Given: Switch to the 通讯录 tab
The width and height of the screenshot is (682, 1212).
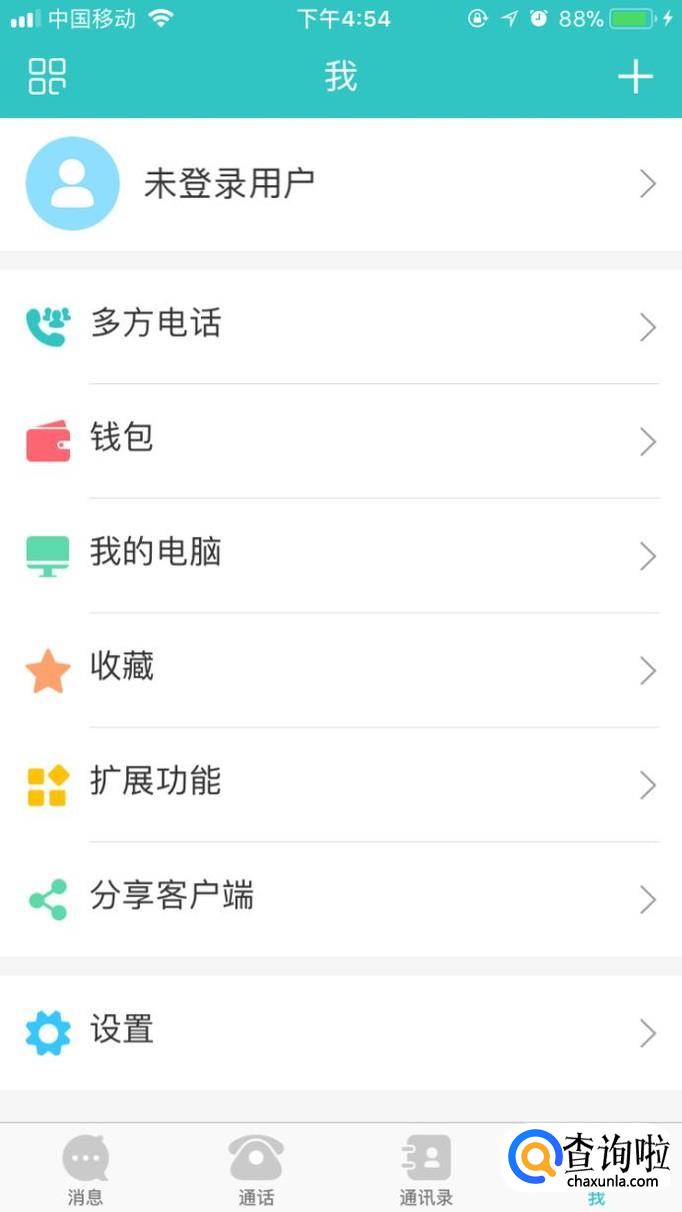Looking at the screenshot, I should 426,1168.
